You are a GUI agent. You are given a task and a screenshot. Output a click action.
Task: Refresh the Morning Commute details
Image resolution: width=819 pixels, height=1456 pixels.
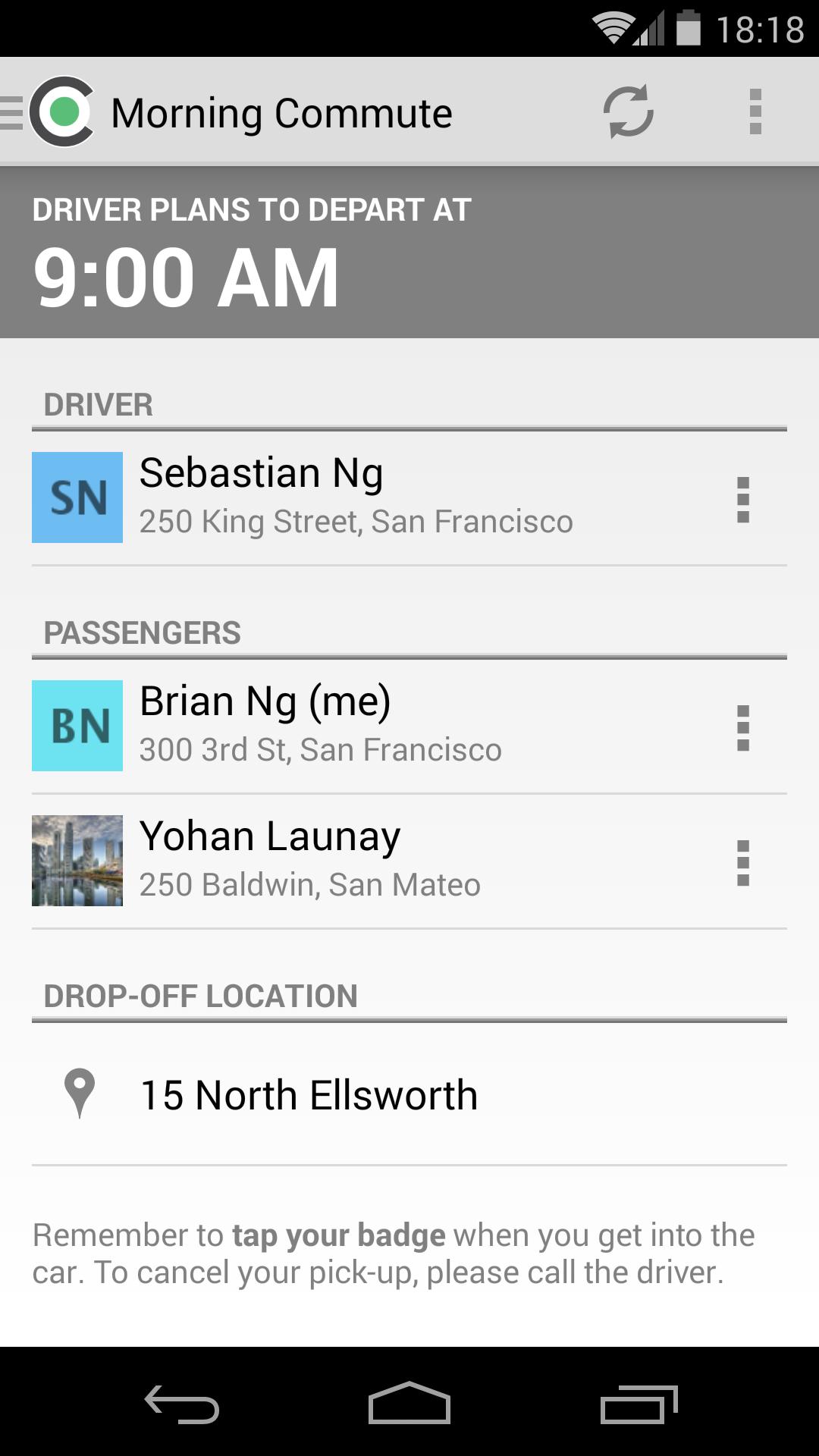[x=628, y=112]
